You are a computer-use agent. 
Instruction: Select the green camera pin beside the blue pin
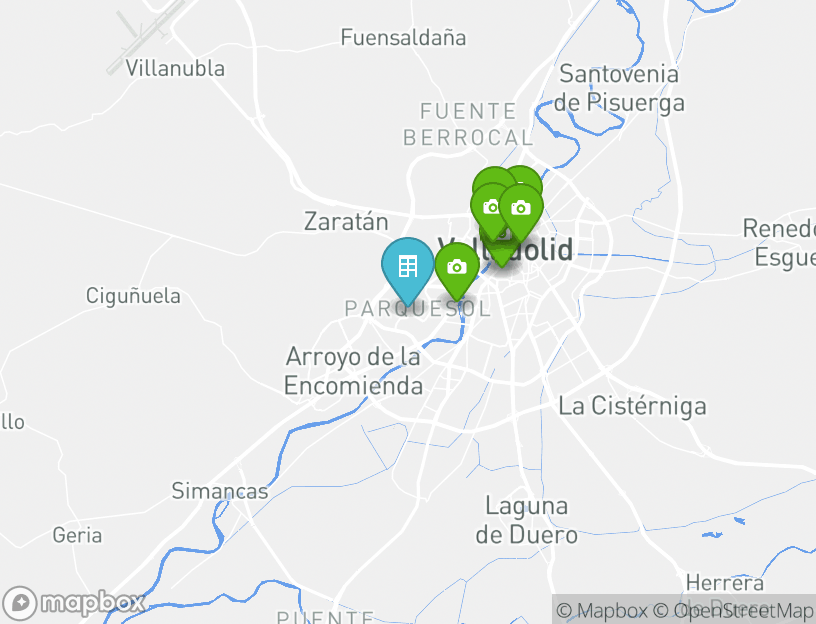point(457,268)
